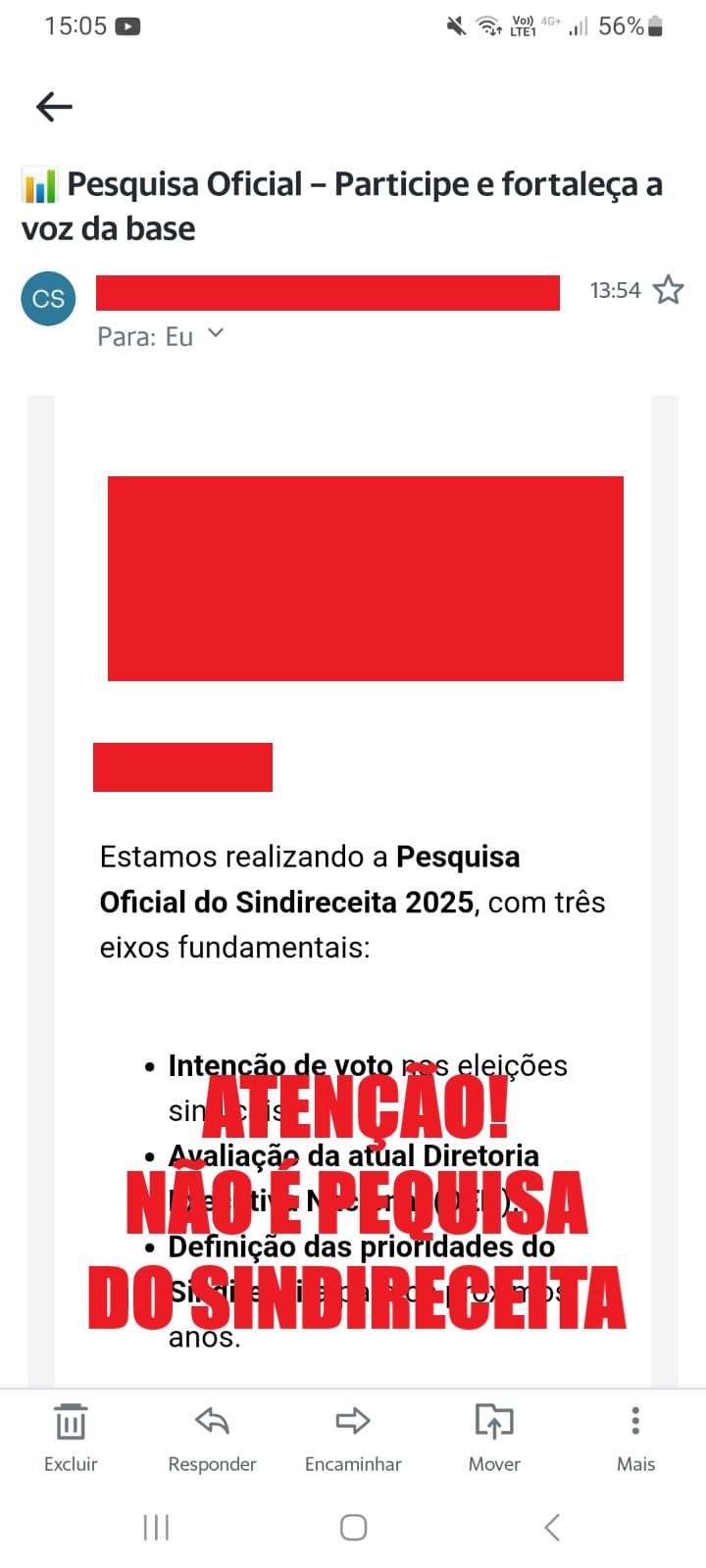Open the Mais options menu

(x=635, y=1437)
